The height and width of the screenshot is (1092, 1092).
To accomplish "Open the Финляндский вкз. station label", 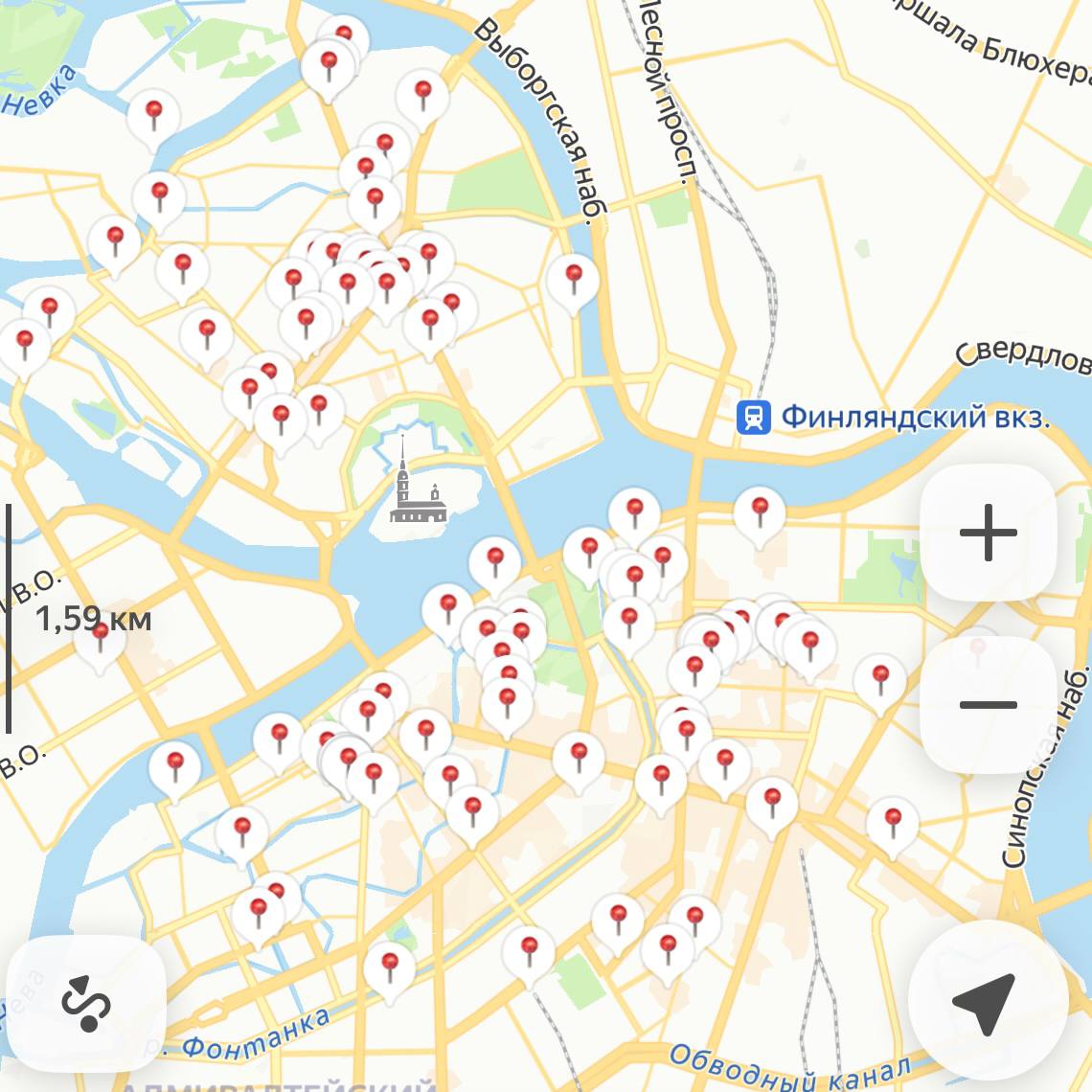I will coord(893,417).
